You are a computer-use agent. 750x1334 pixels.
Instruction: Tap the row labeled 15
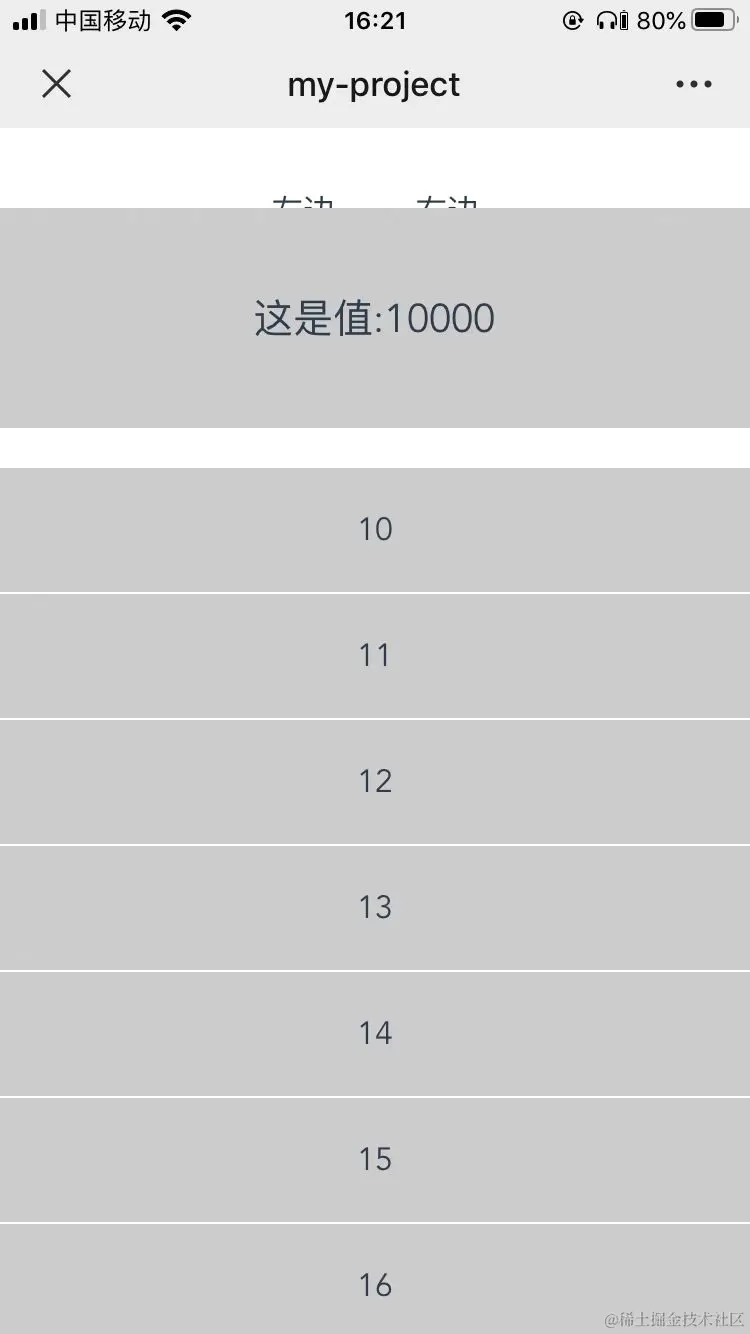[x=375, y=1160]
